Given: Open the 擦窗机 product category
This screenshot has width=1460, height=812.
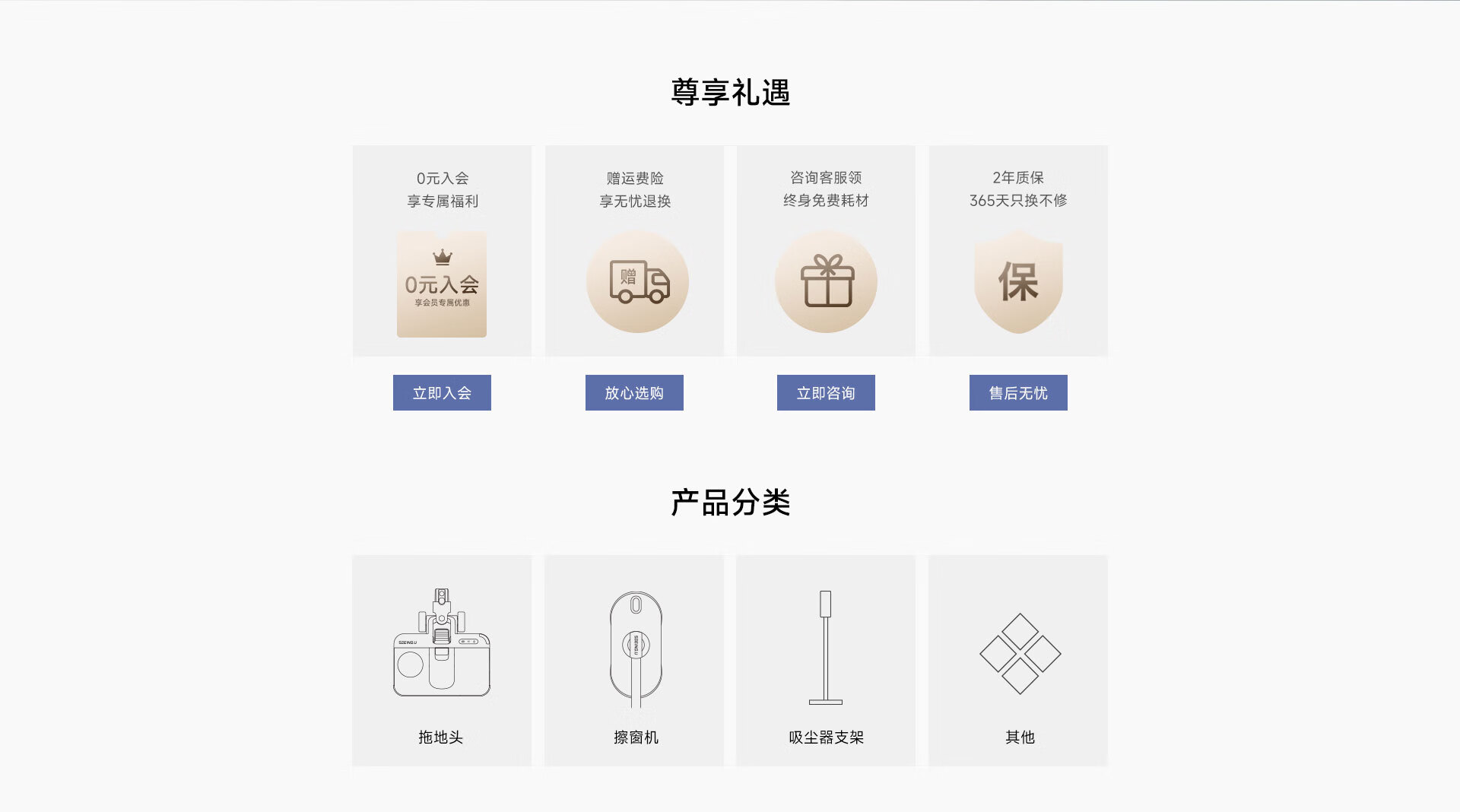Looking at the screenshot, I should coord(634,660).
